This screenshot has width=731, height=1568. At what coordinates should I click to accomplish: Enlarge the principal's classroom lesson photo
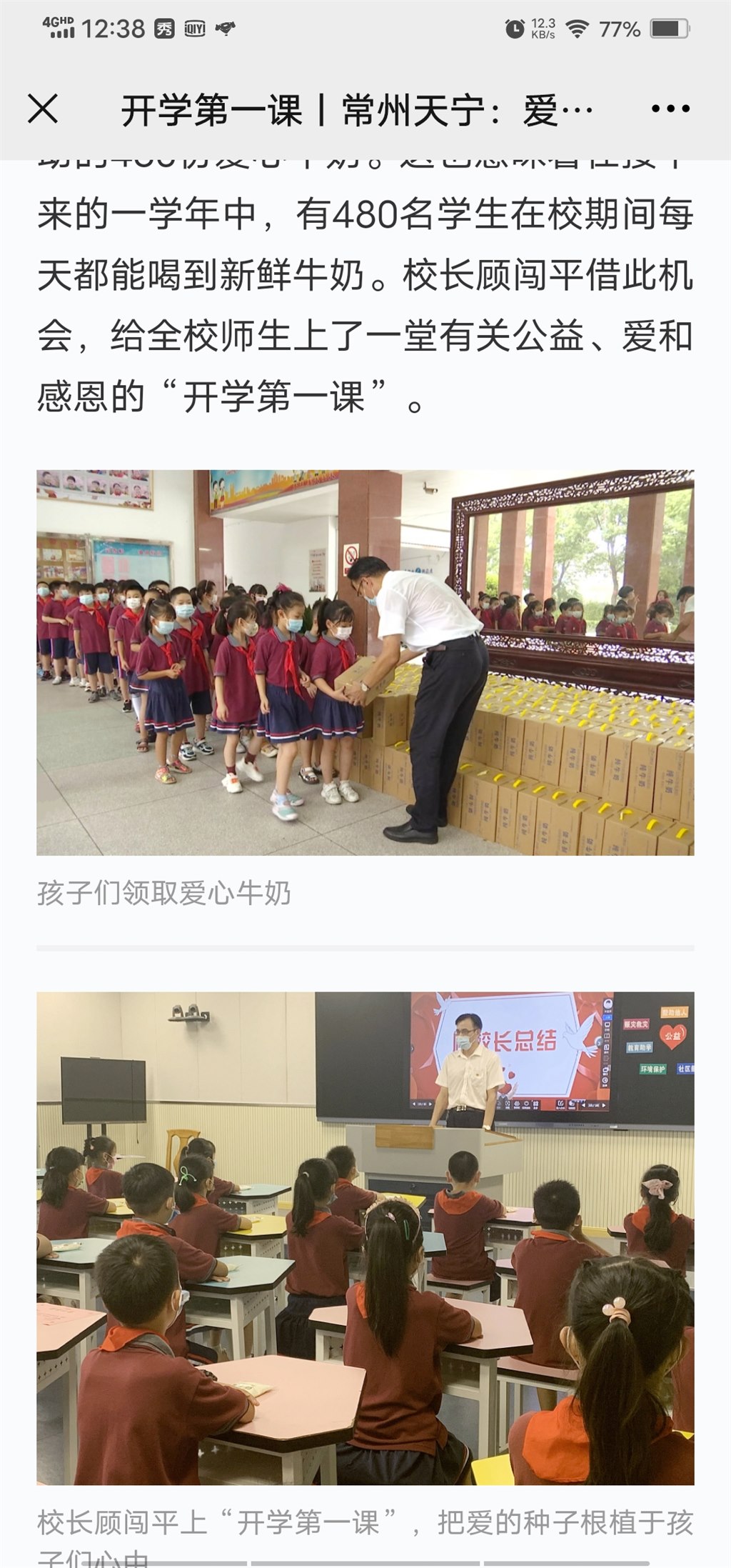[365, 1237]
